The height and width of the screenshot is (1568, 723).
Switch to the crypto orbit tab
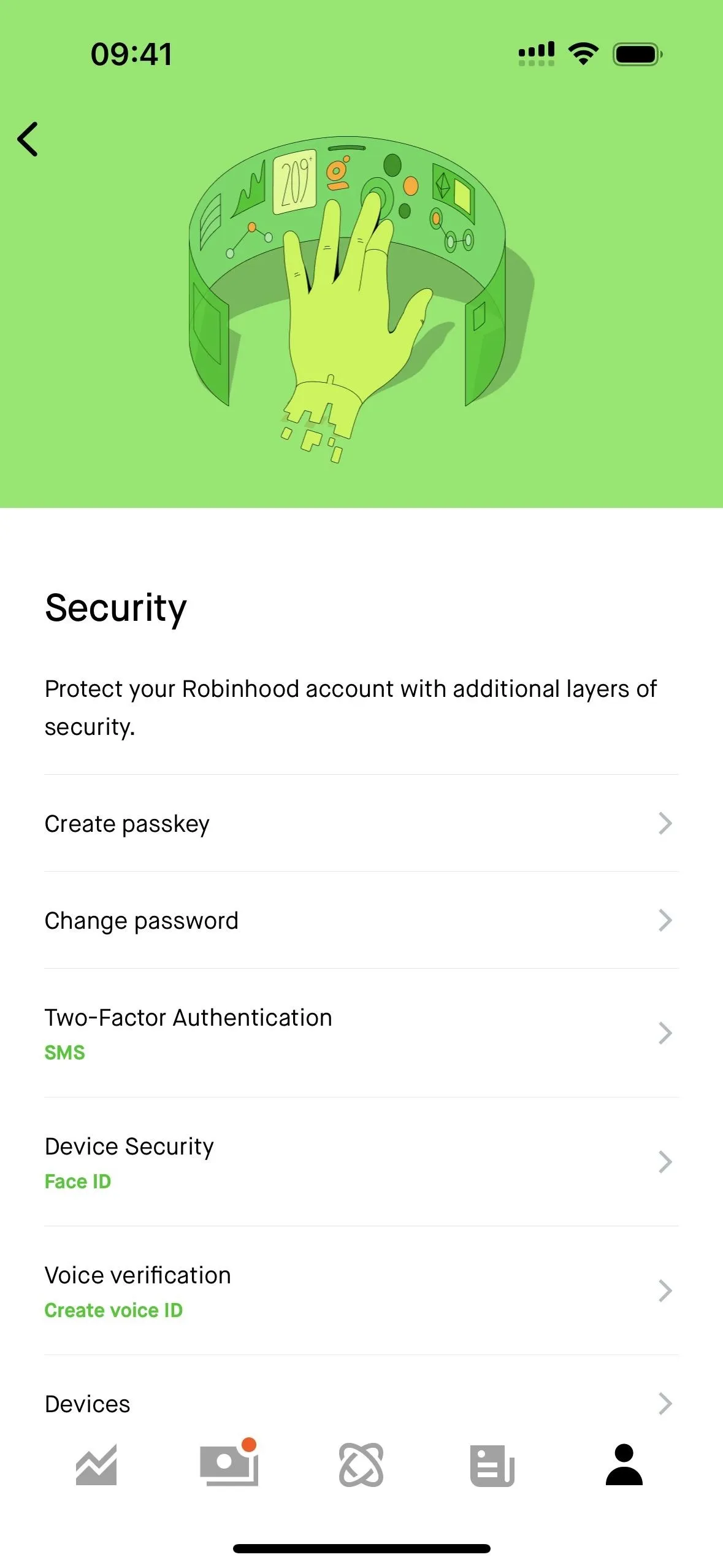click(x=361, y=1465)
